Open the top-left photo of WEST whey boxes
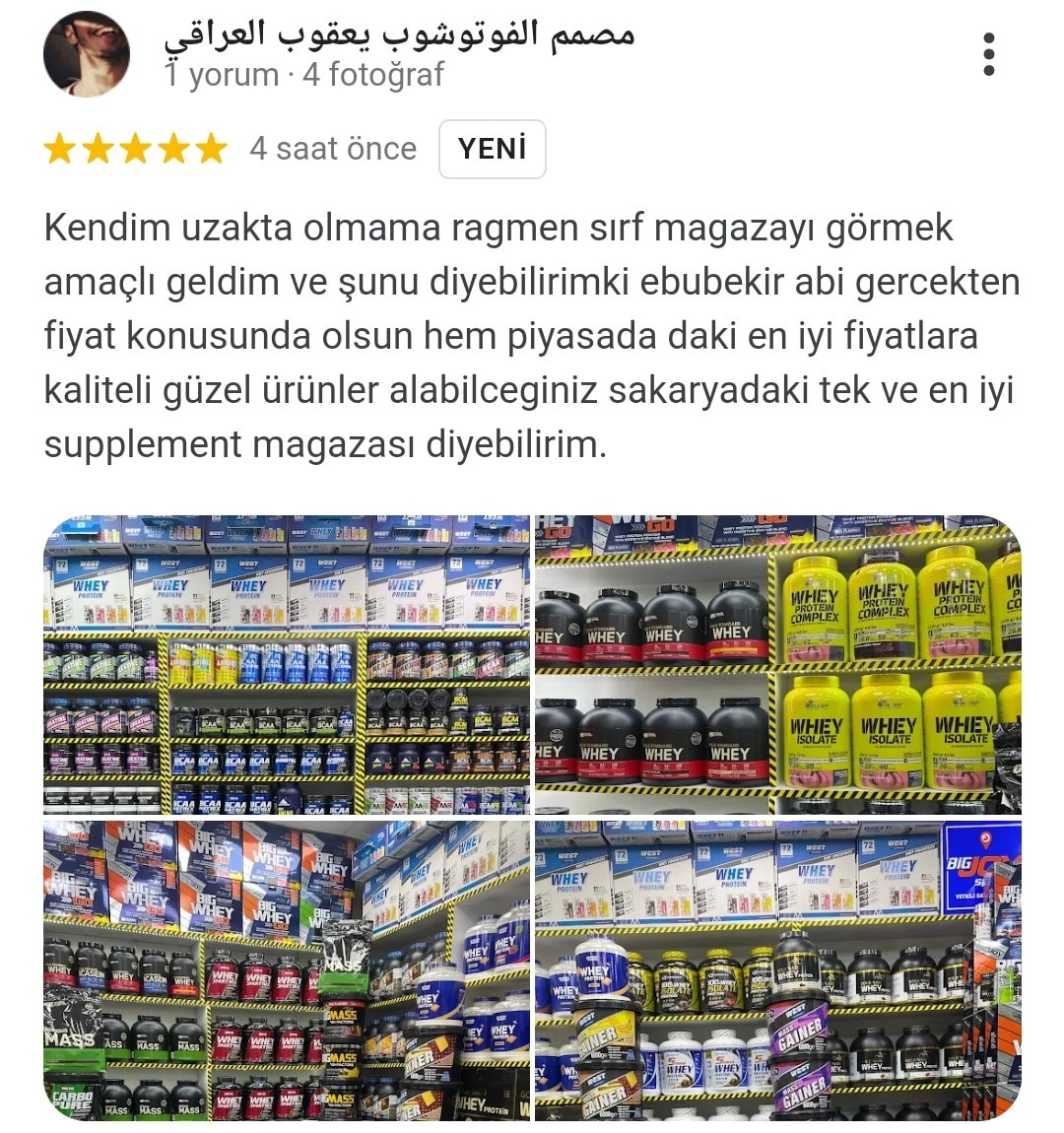Image resolution: width=1064 pixels, height=1133 pixels. tap(286, 665)
